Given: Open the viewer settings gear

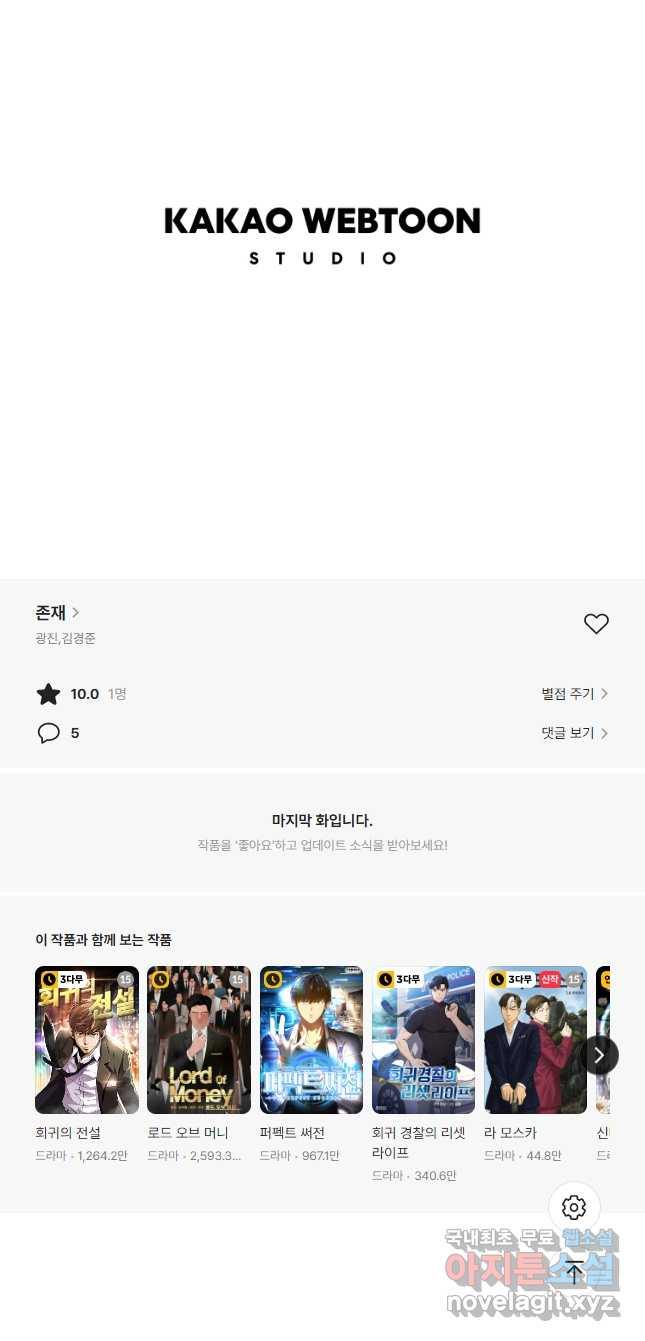Looking at the screenshot, I should tap(574, 1207).
